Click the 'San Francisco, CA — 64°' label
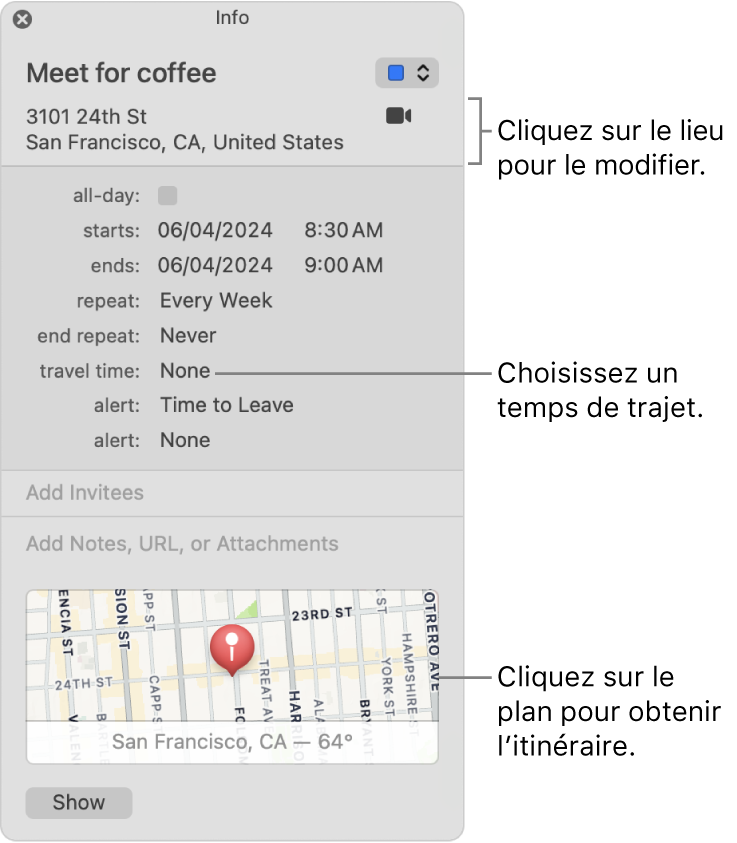737x843 pixels. click(232, 741)
